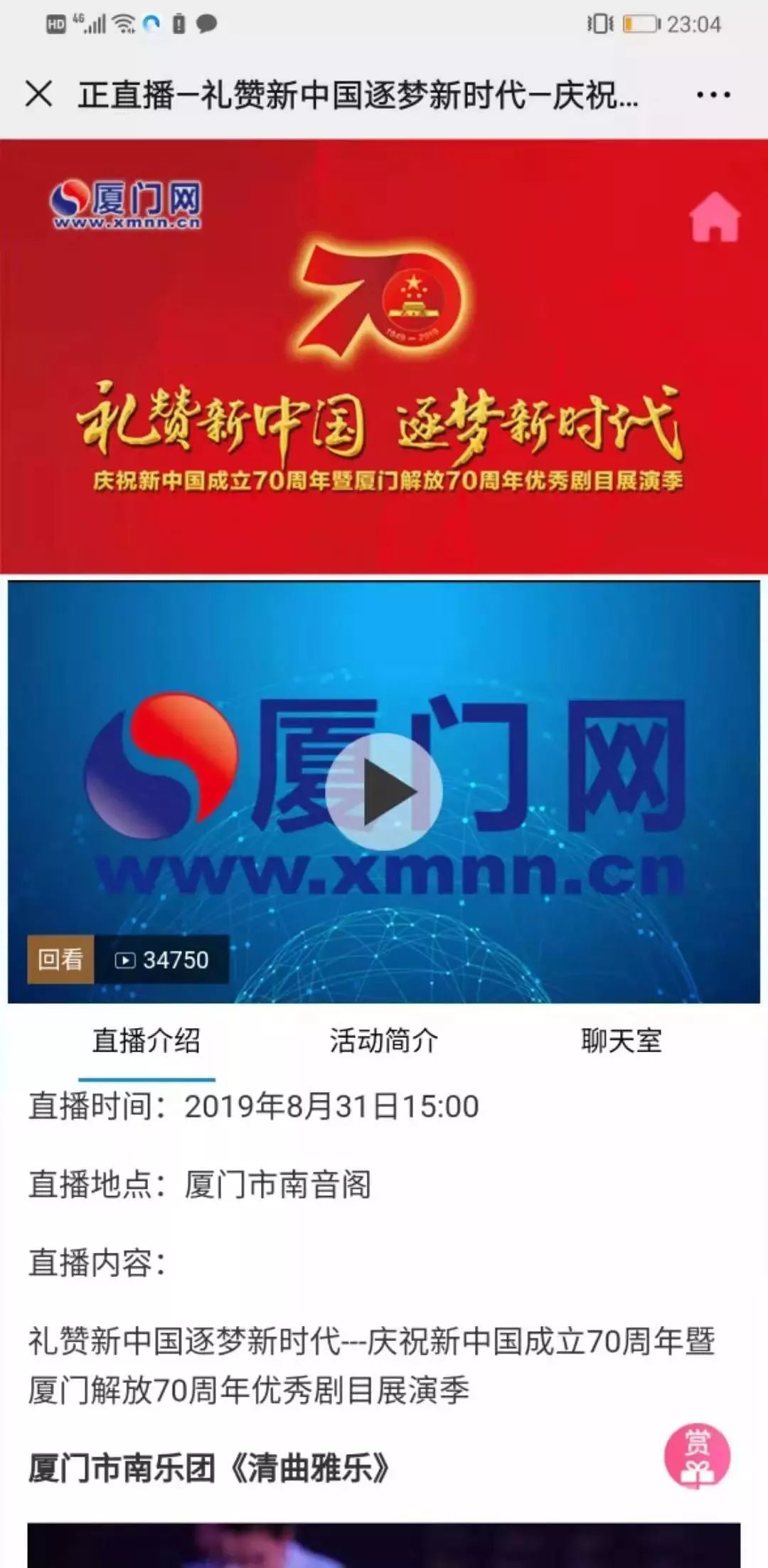768x1568 pixels.
Task: Open the three-dot overflow menu
Action: (713, 95)
